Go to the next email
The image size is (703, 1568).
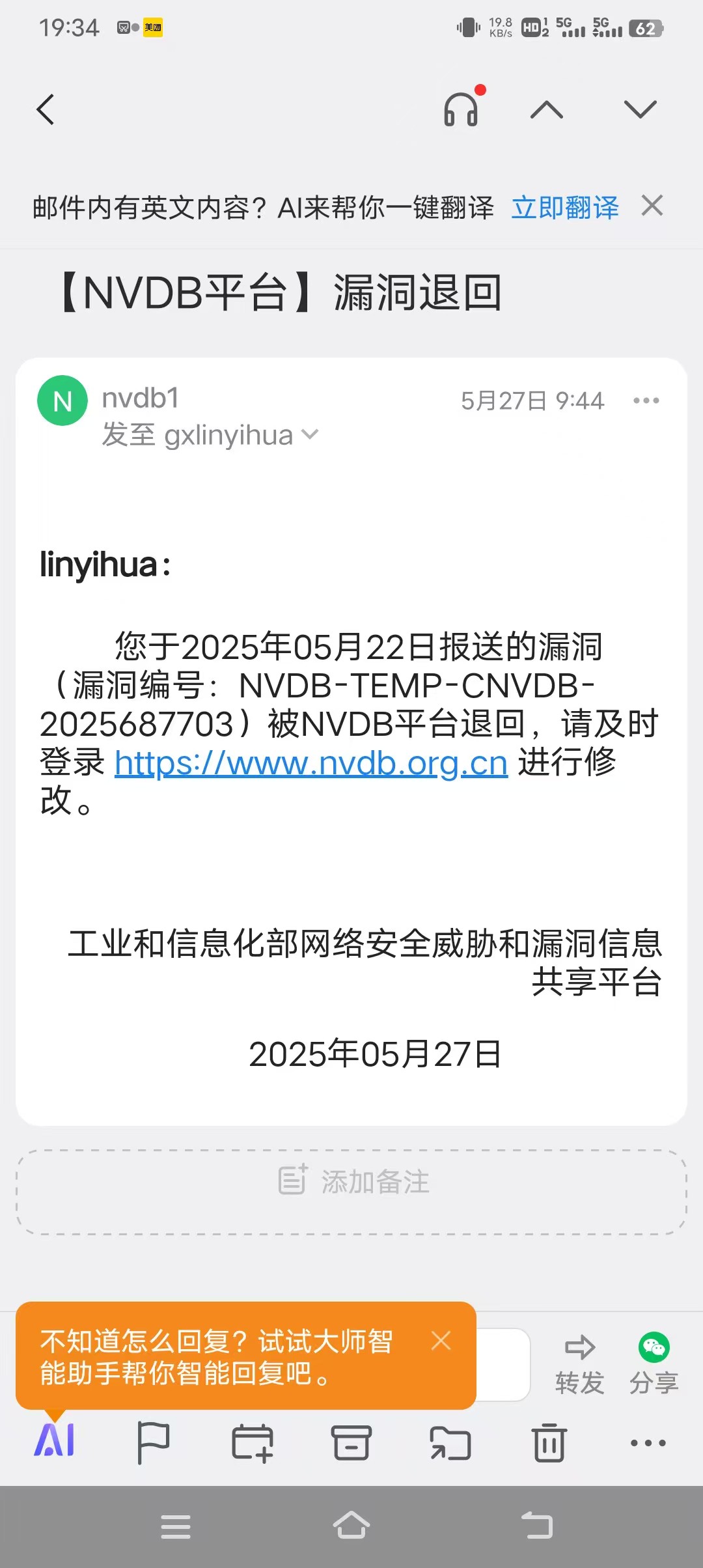tap(640, 109)
